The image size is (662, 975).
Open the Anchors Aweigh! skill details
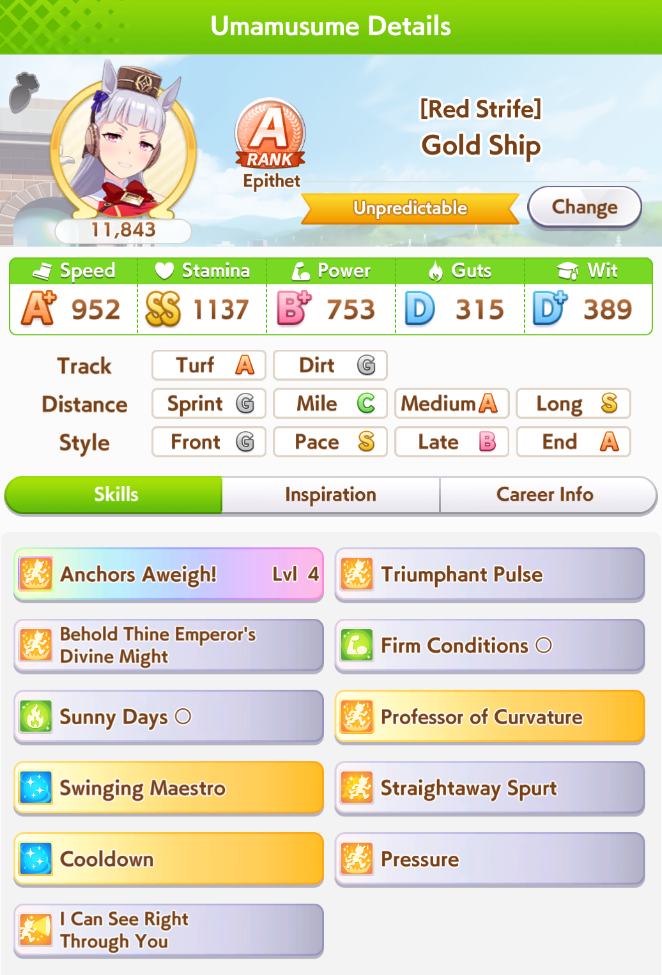(168, 574)
